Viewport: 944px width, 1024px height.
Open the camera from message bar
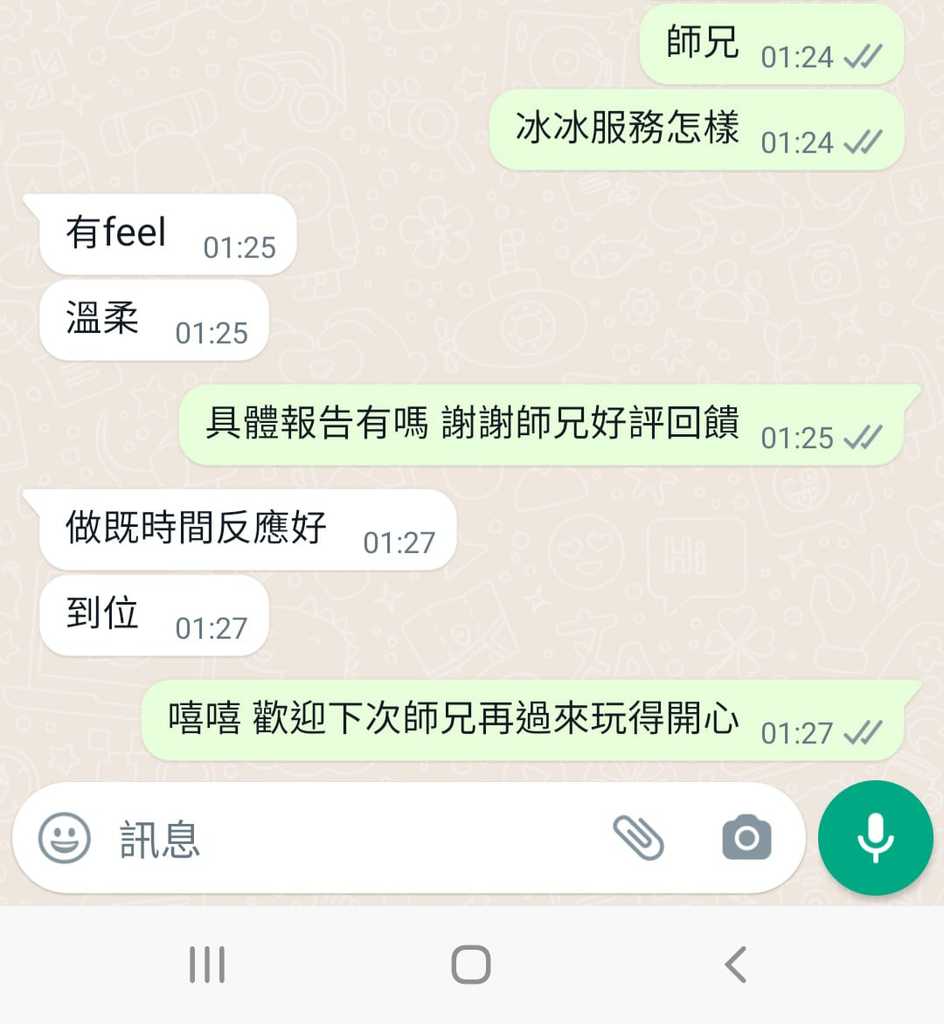pos(746,838)
